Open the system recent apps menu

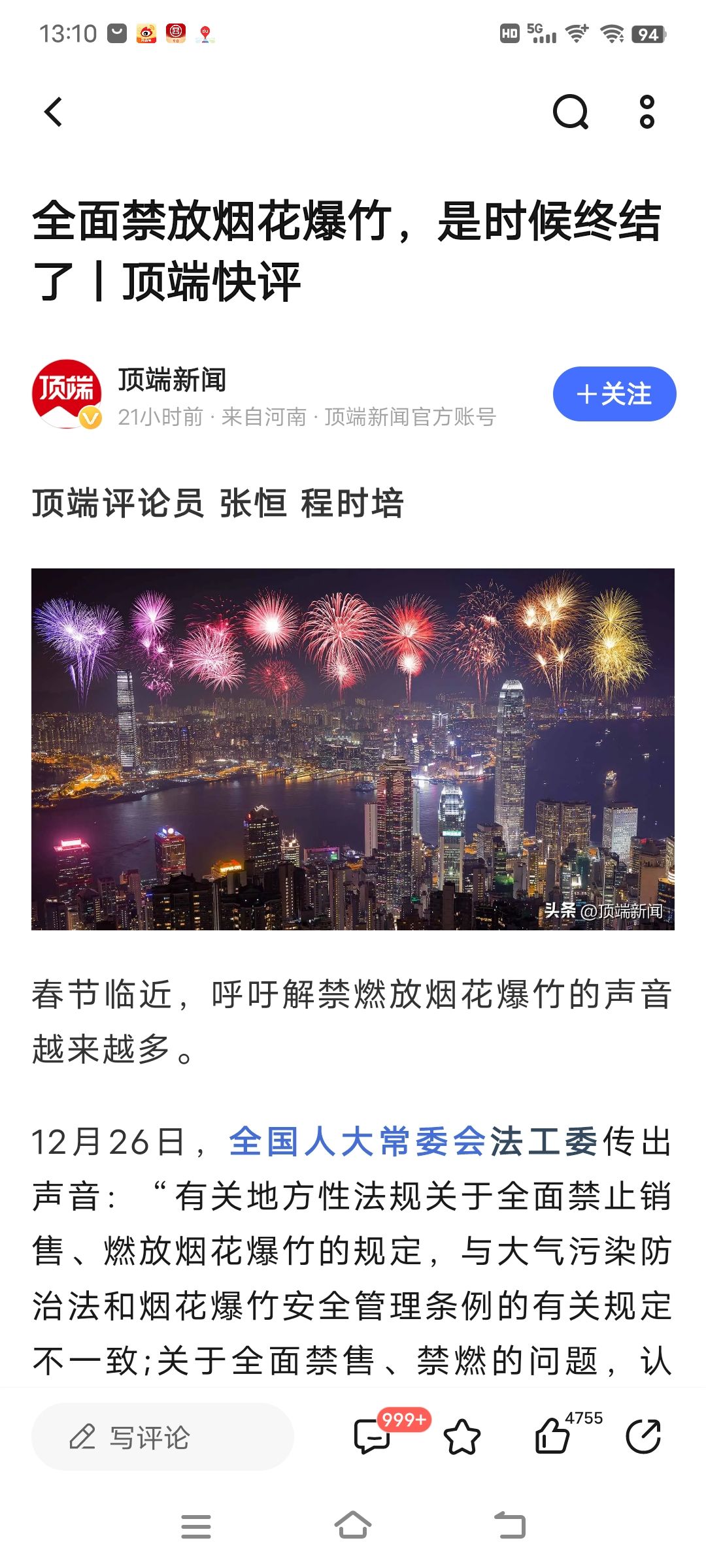[x=196, y=1526]
